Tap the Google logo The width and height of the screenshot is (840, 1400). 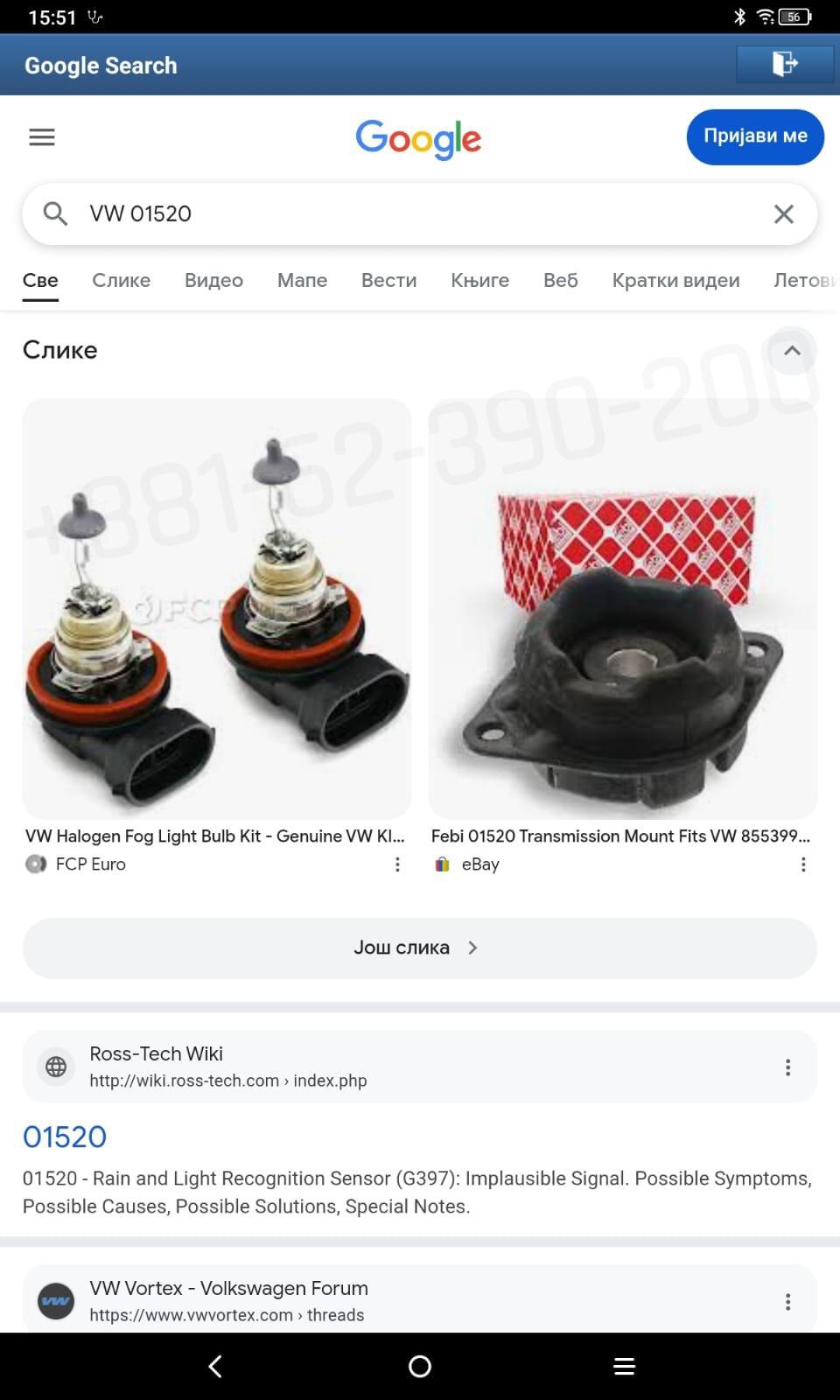pos(418,139)
